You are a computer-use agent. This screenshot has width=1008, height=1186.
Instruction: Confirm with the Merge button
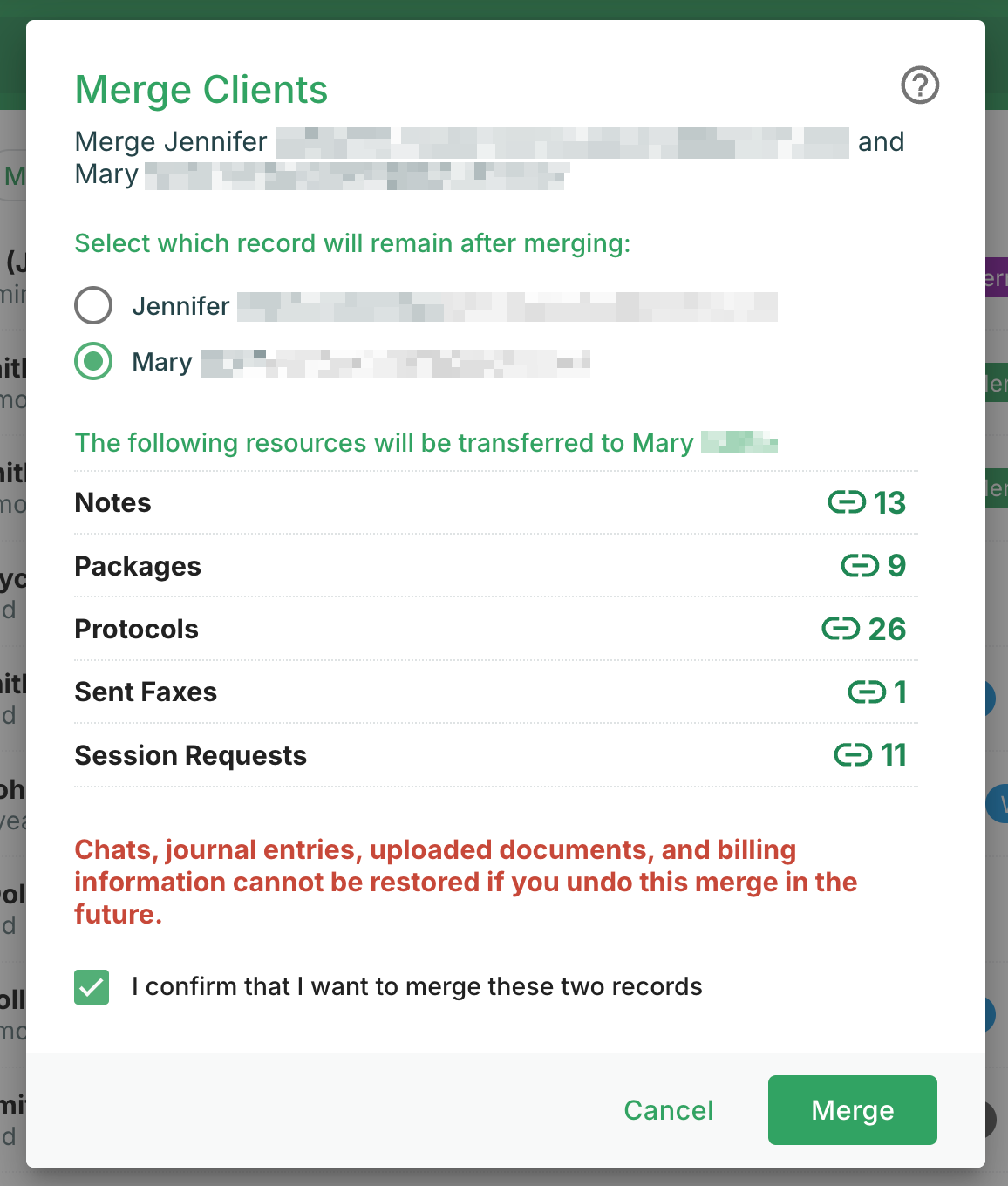[852, 1110]
